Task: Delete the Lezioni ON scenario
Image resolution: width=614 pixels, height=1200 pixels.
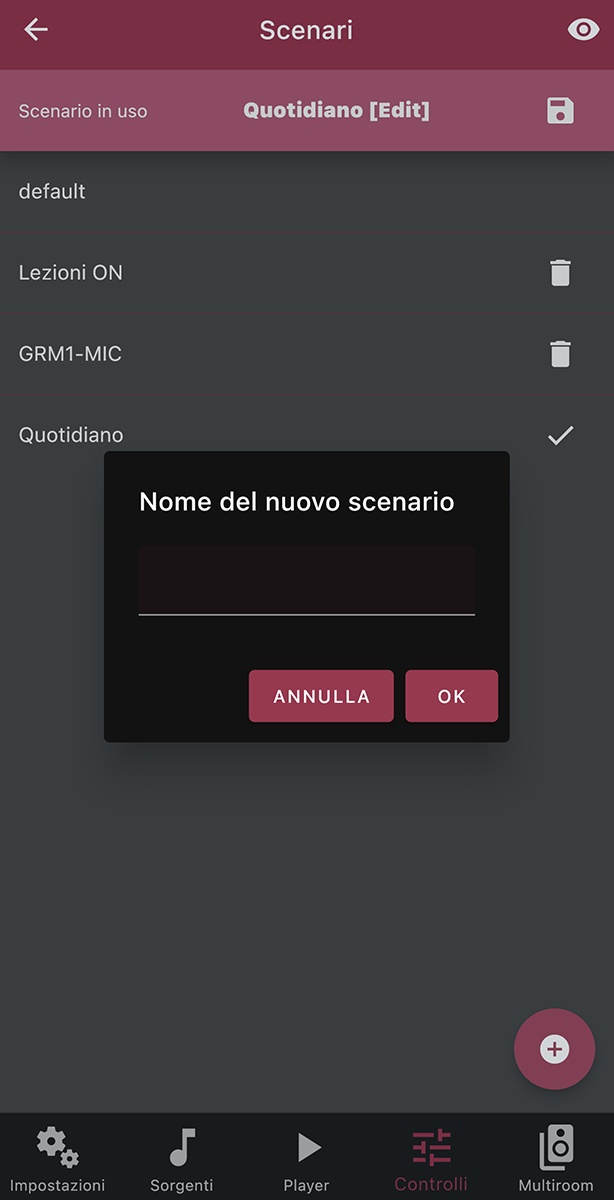Action: 560,273
